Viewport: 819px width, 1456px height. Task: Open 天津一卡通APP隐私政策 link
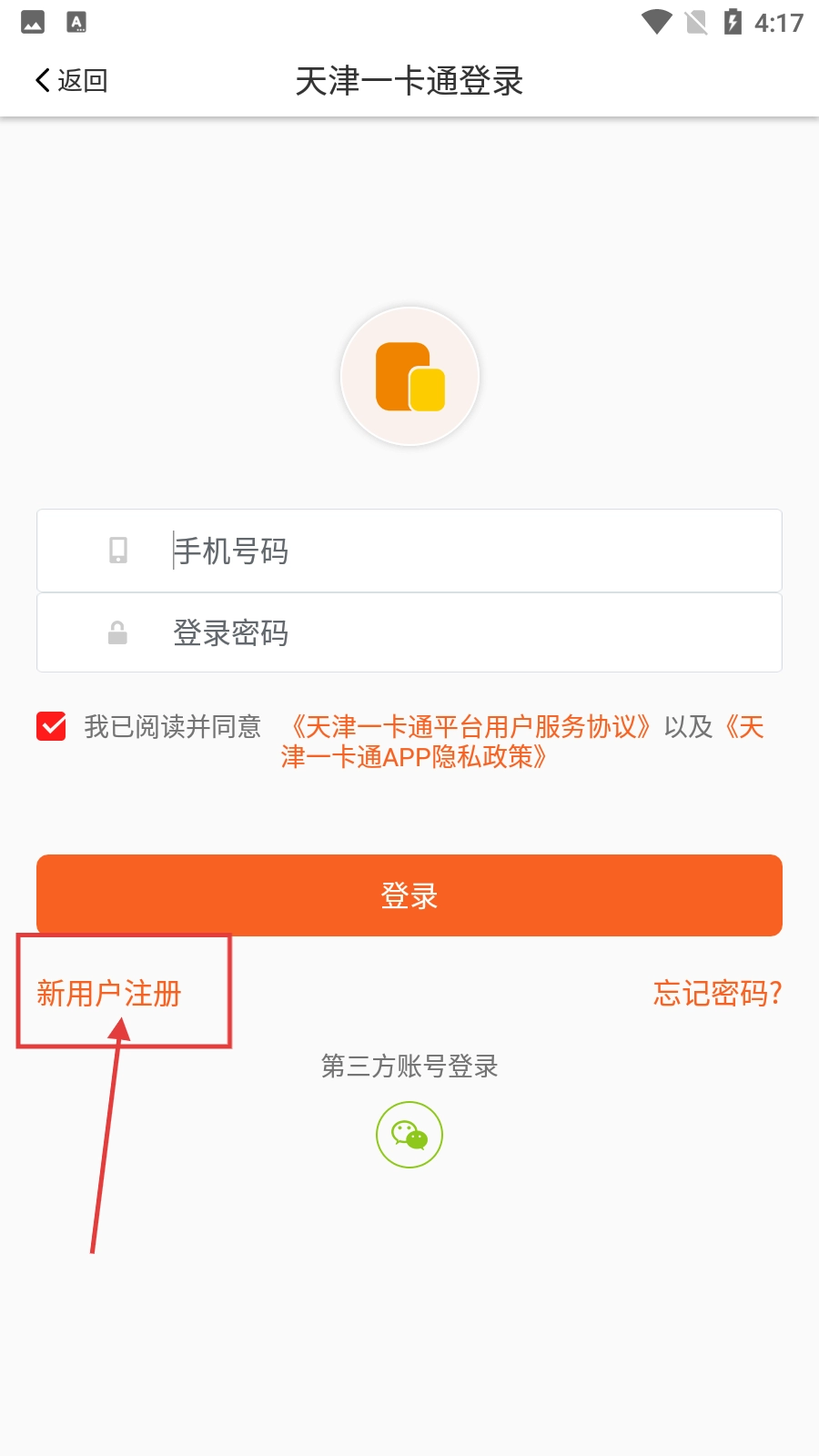pyautogui.click(x=414, y=757)
